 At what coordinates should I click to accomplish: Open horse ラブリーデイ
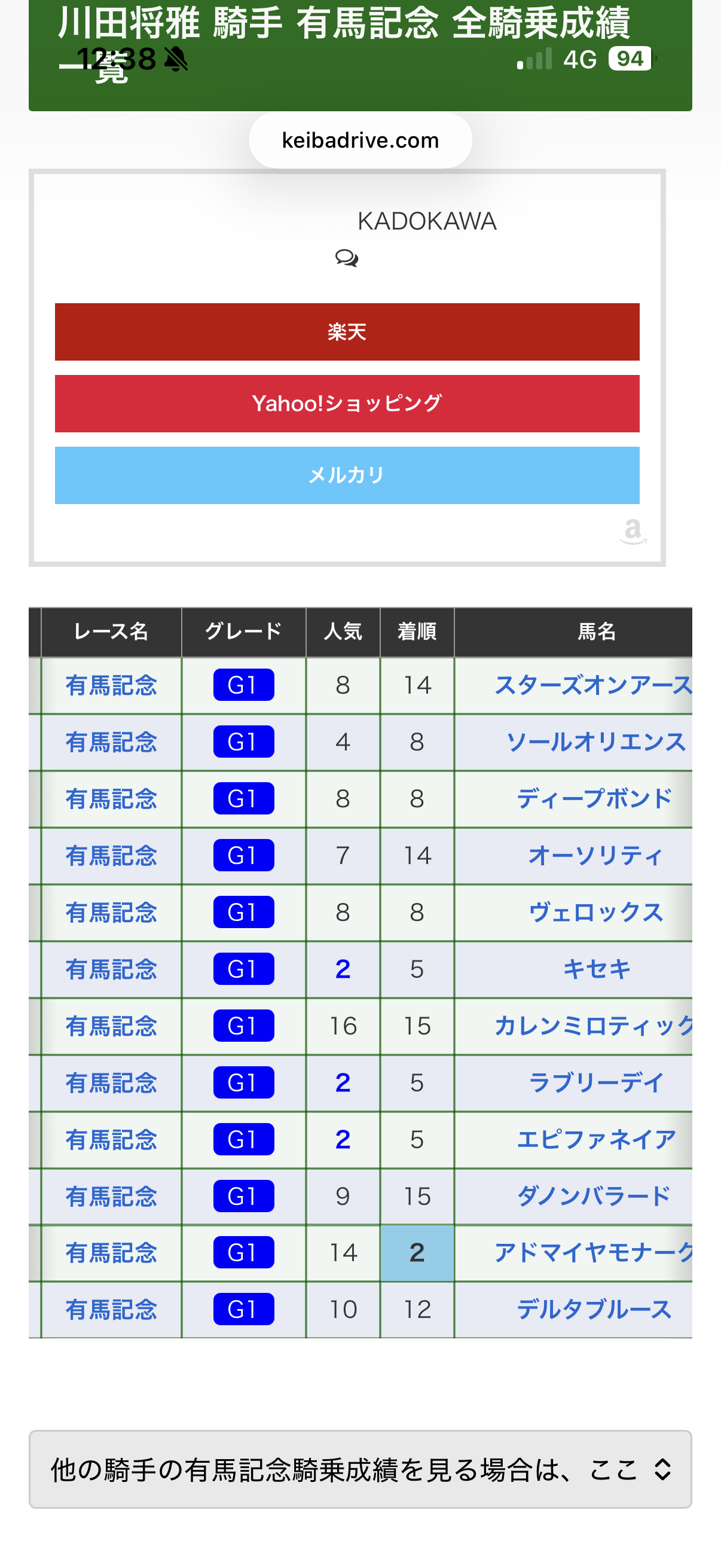tap(595, 1083)
